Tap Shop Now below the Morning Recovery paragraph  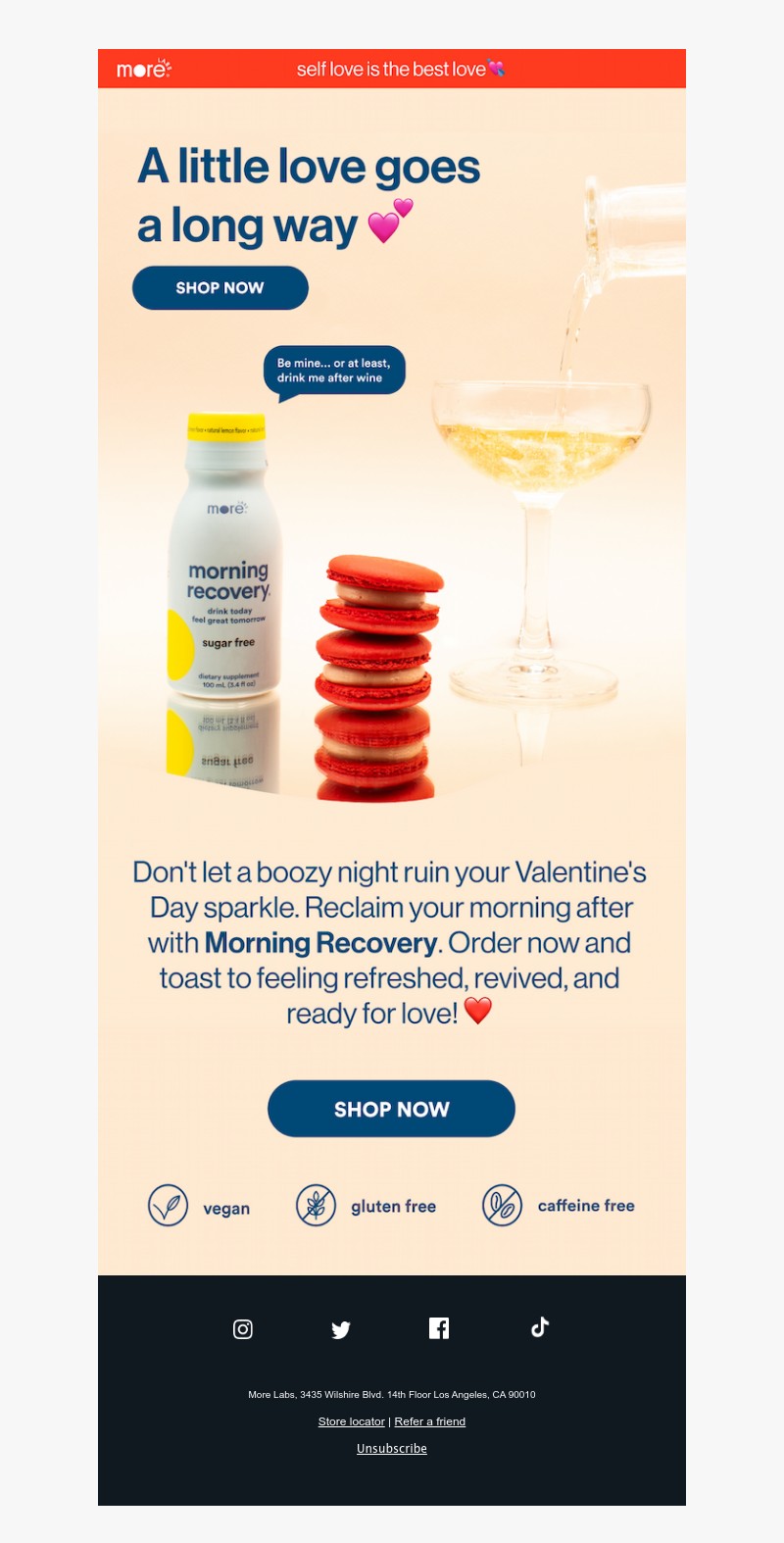click(x=391, y=1109)
